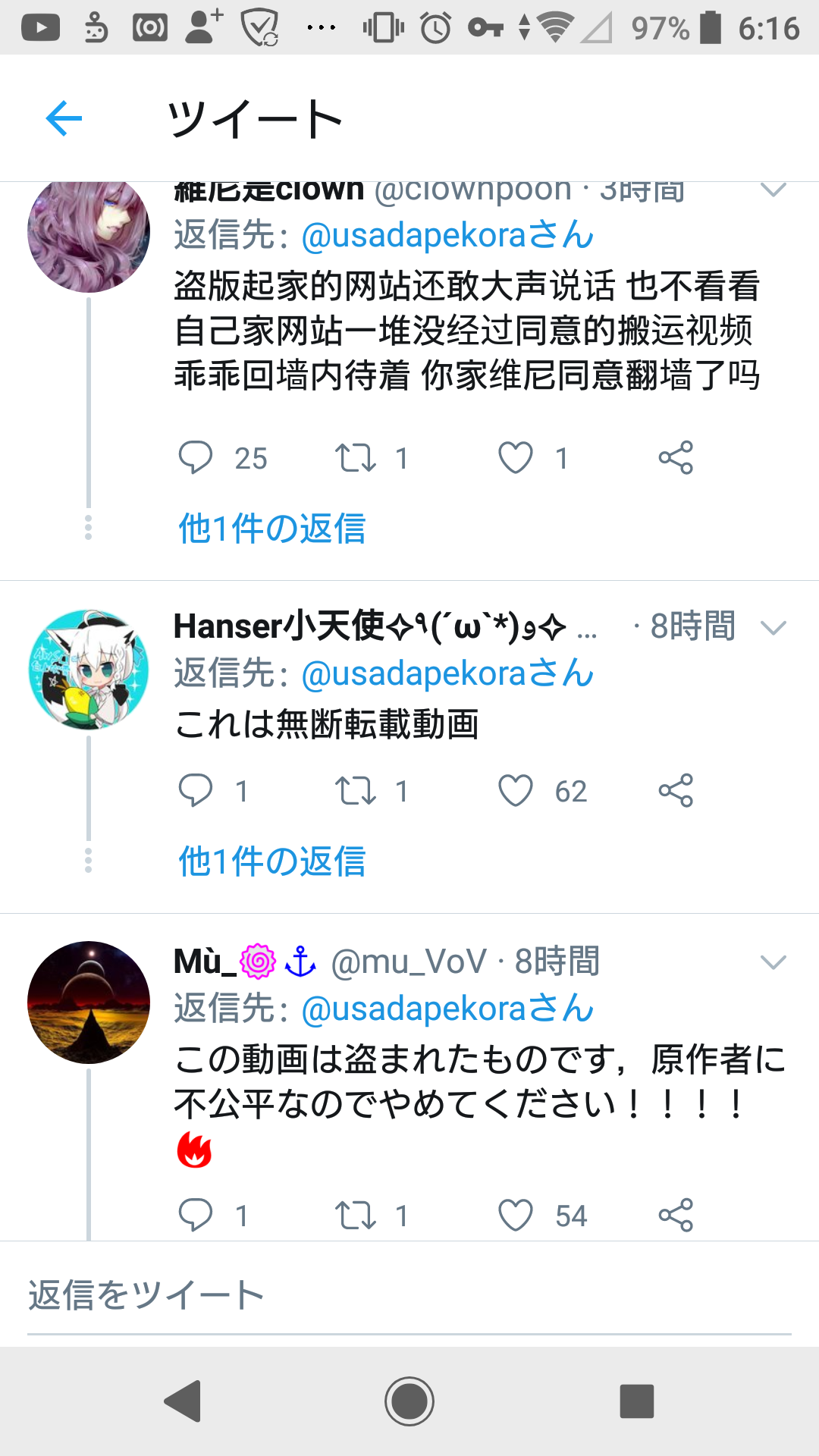Image resolution: width=819 pixels, height=1456 pixels.
Task: Open the dropdown chevron on Hanser小天使's tweet
Action: [773, 628]
